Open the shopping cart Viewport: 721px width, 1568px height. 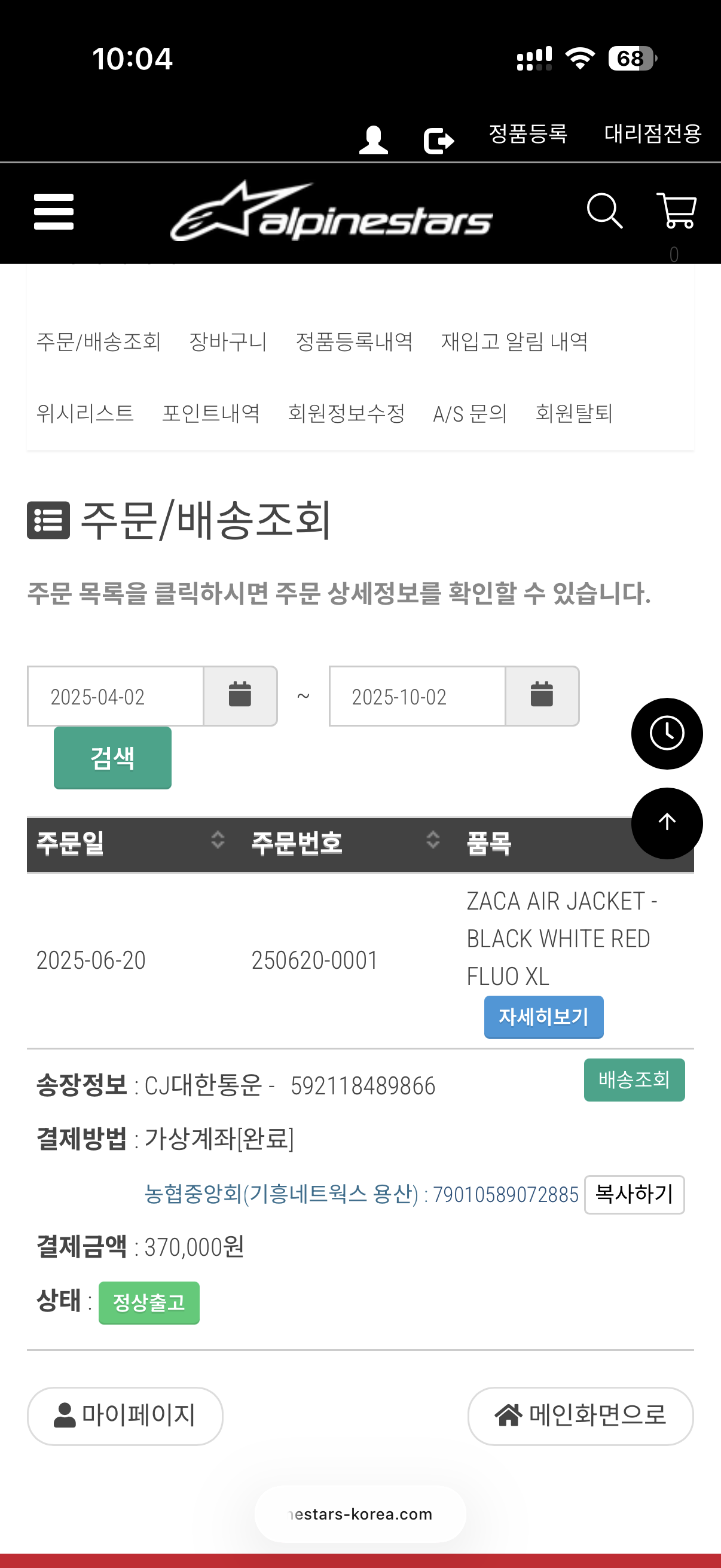pyautogui.click(x=676, y=211)
